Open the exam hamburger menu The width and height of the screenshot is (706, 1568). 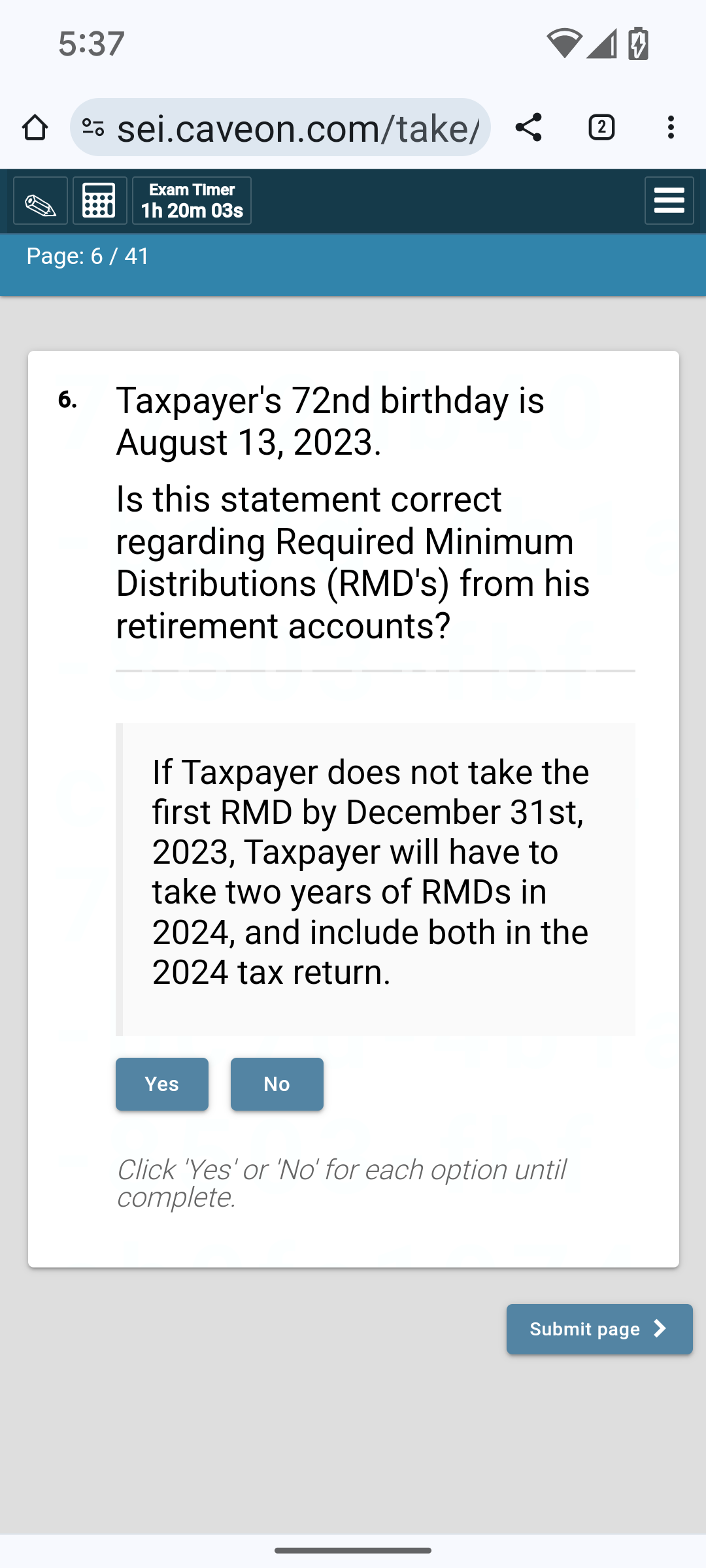click(x=669, y=201)
